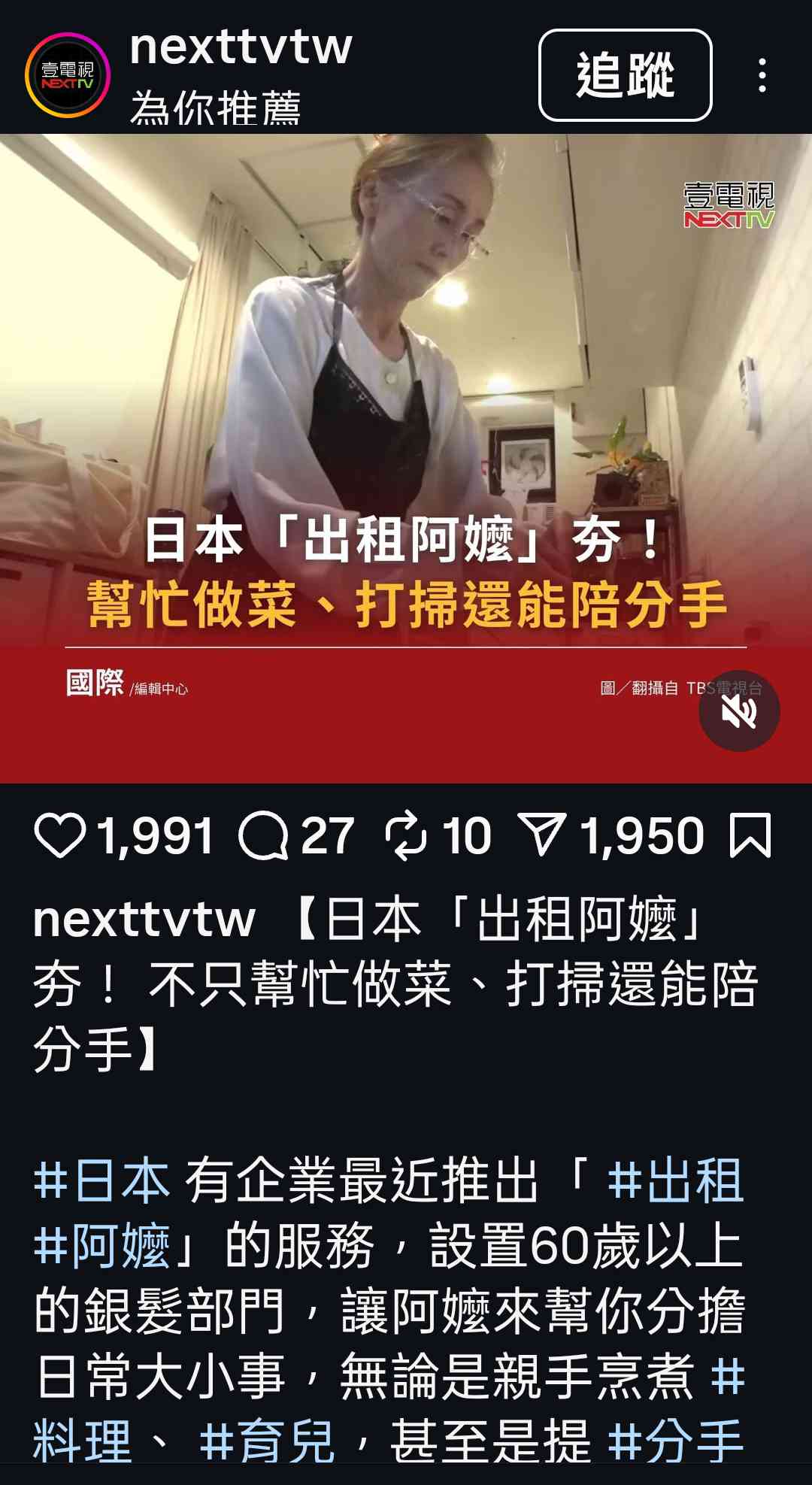812x1485 pixels.
Task: Repost this video
Action: (406, 835)
